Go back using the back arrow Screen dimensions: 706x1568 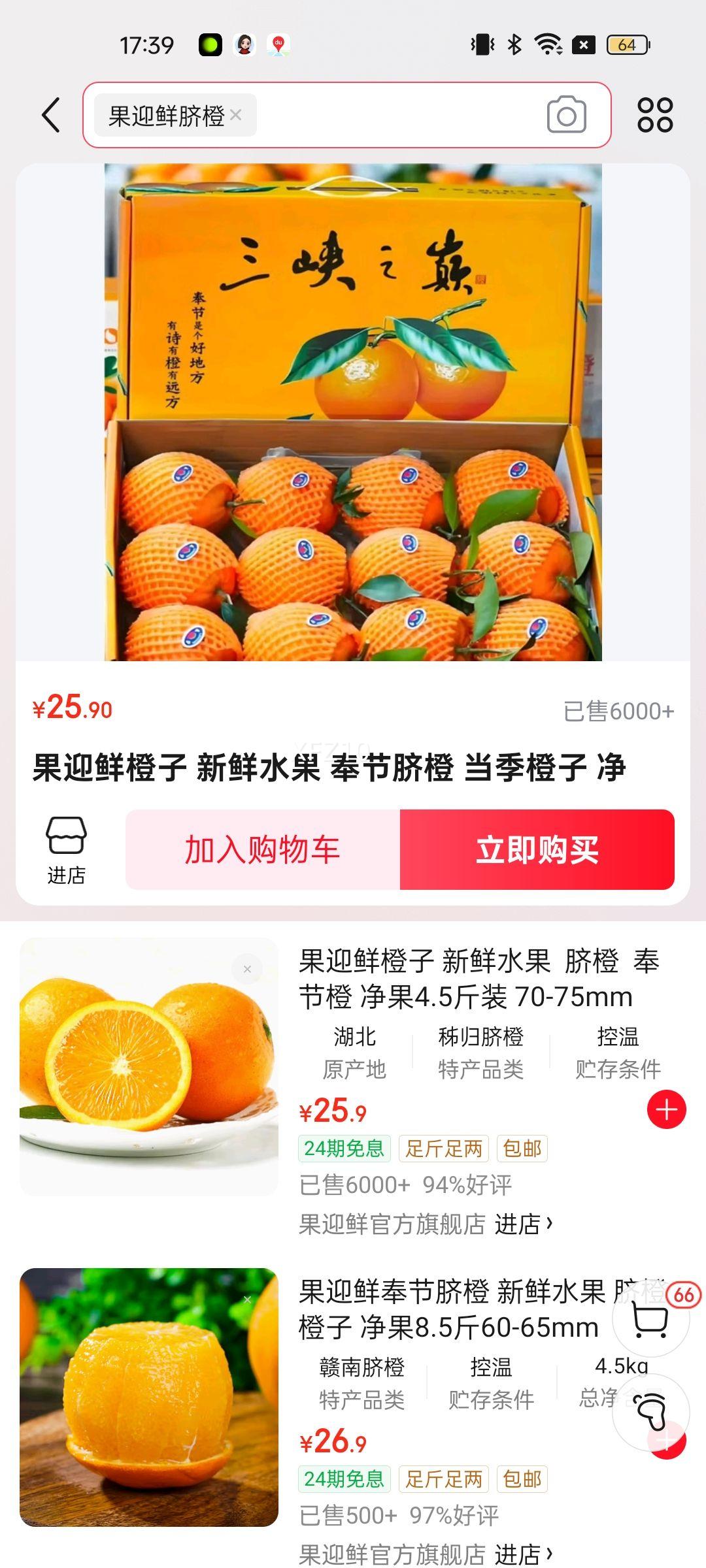(51, 116)
